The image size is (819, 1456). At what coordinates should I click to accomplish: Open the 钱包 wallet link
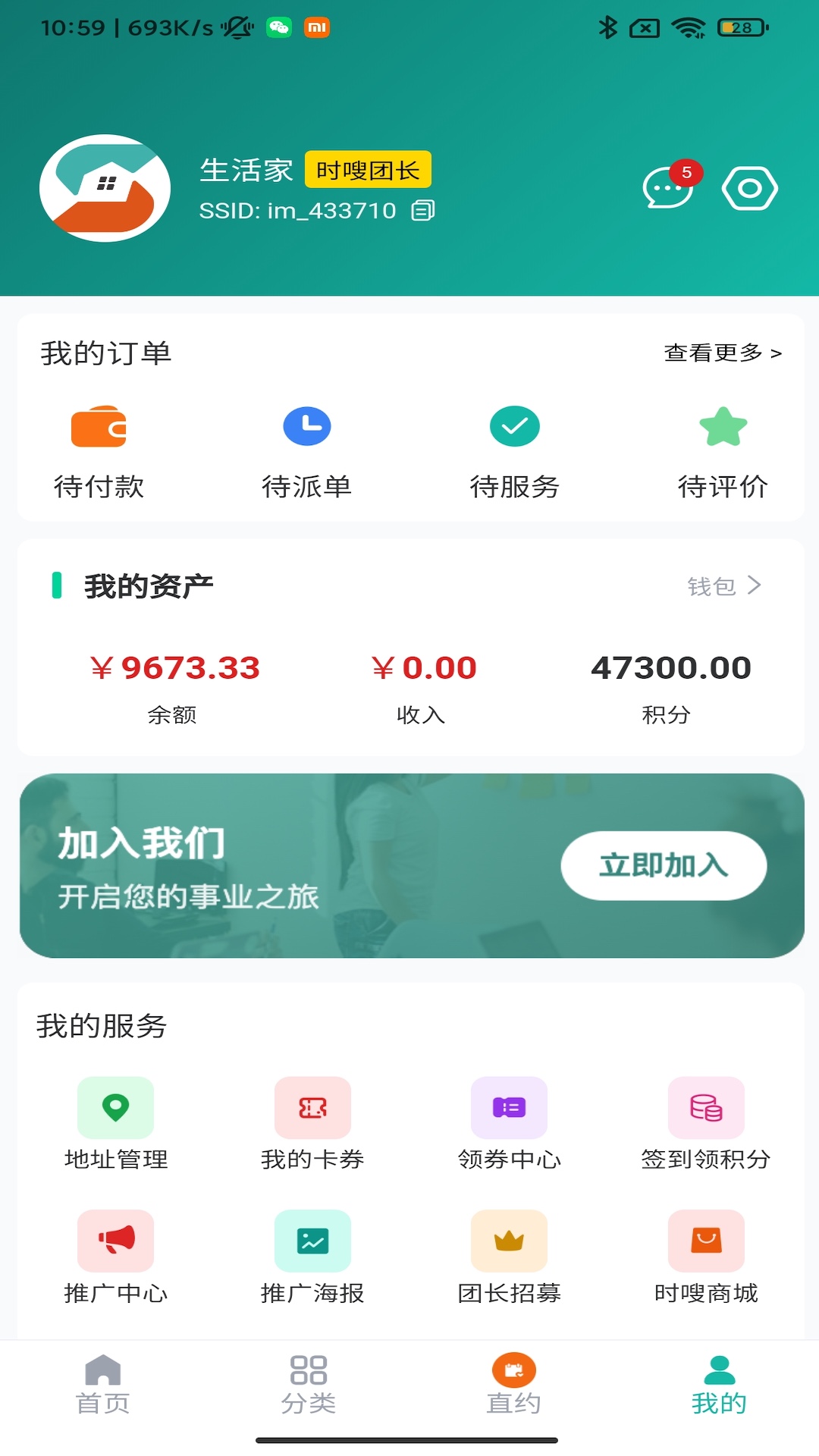pyautogui.click(x=723, y=585)
